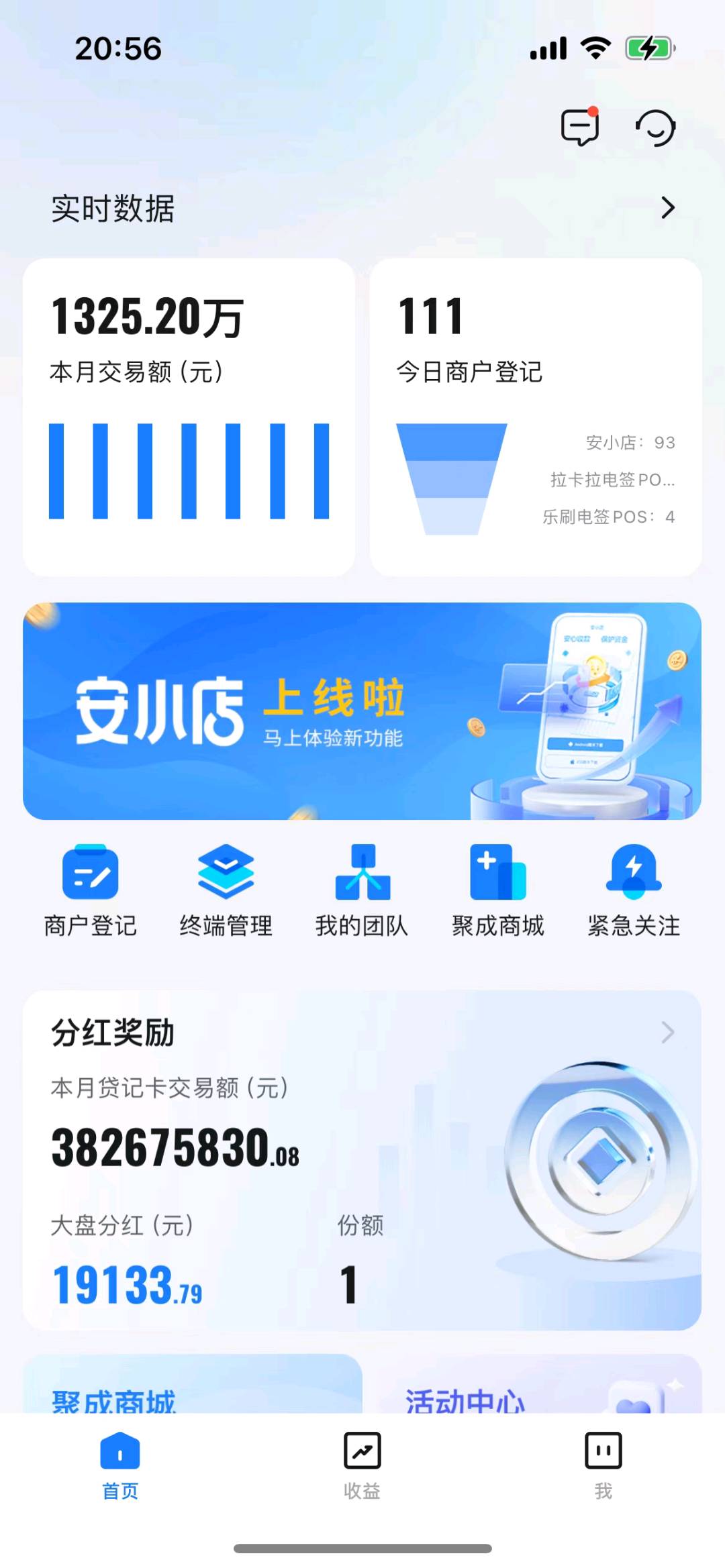Open the 安小店 上线啦 banner
Viewport: 725px width, 1568px height.
pyautogui.click(x=362, y=711)
